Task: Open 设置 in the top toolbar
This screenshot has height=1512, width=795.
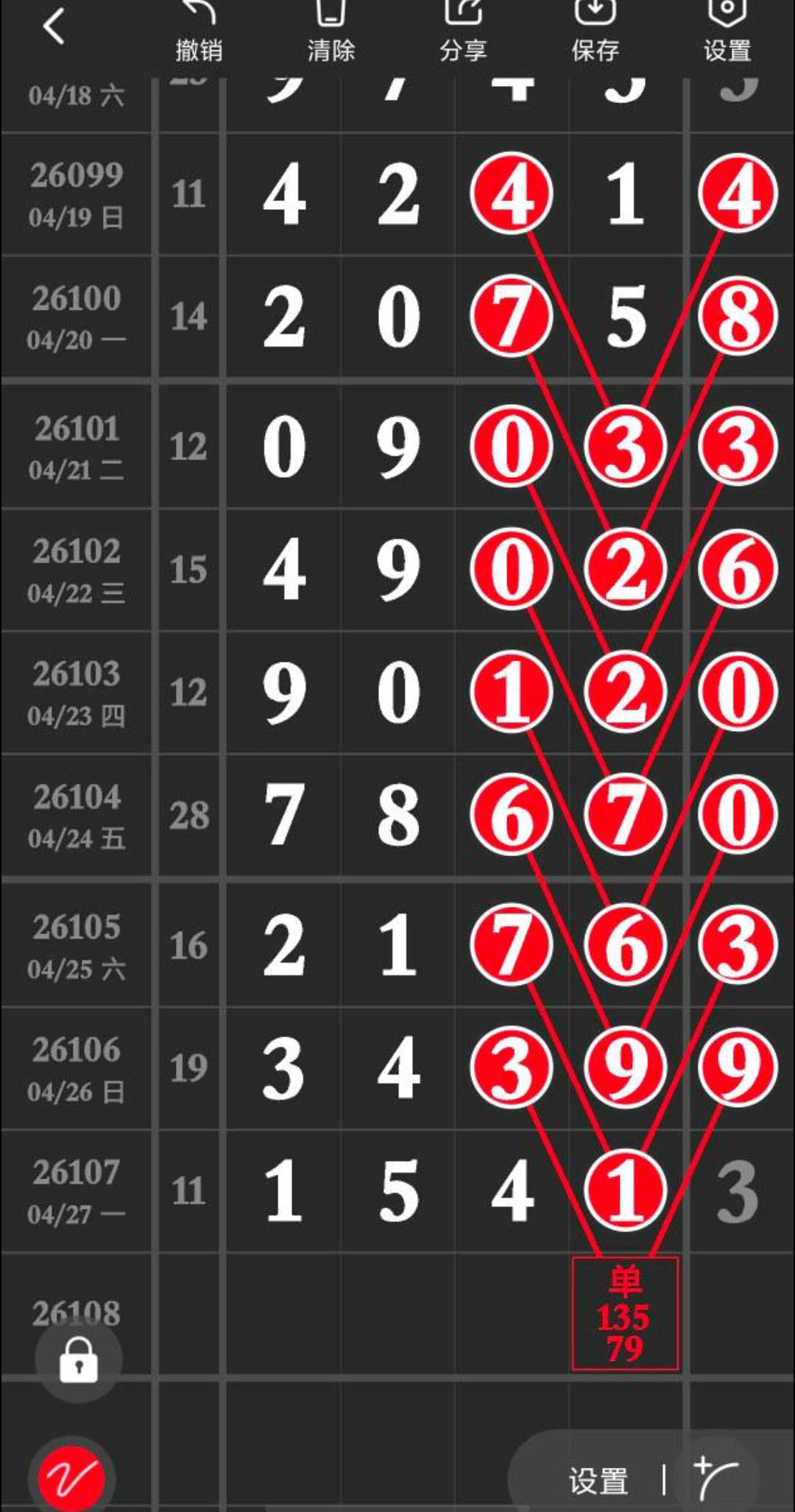Action: point(727,31)
